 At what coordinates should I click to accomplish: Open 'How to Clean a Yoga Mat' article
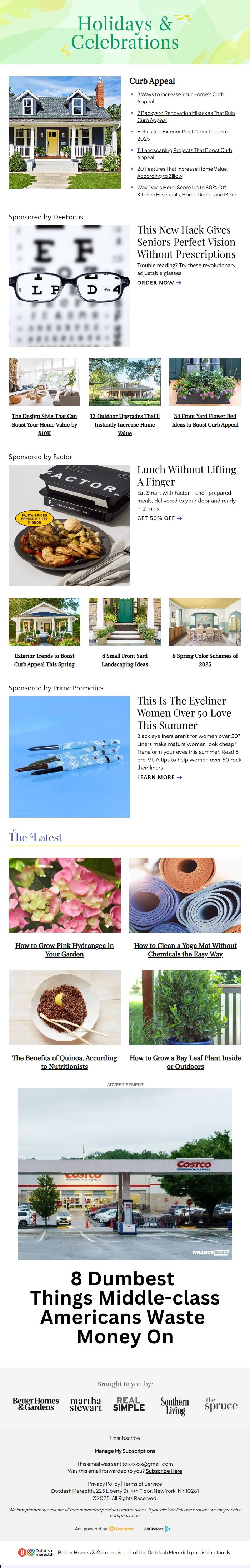click(x=185, y=950)
